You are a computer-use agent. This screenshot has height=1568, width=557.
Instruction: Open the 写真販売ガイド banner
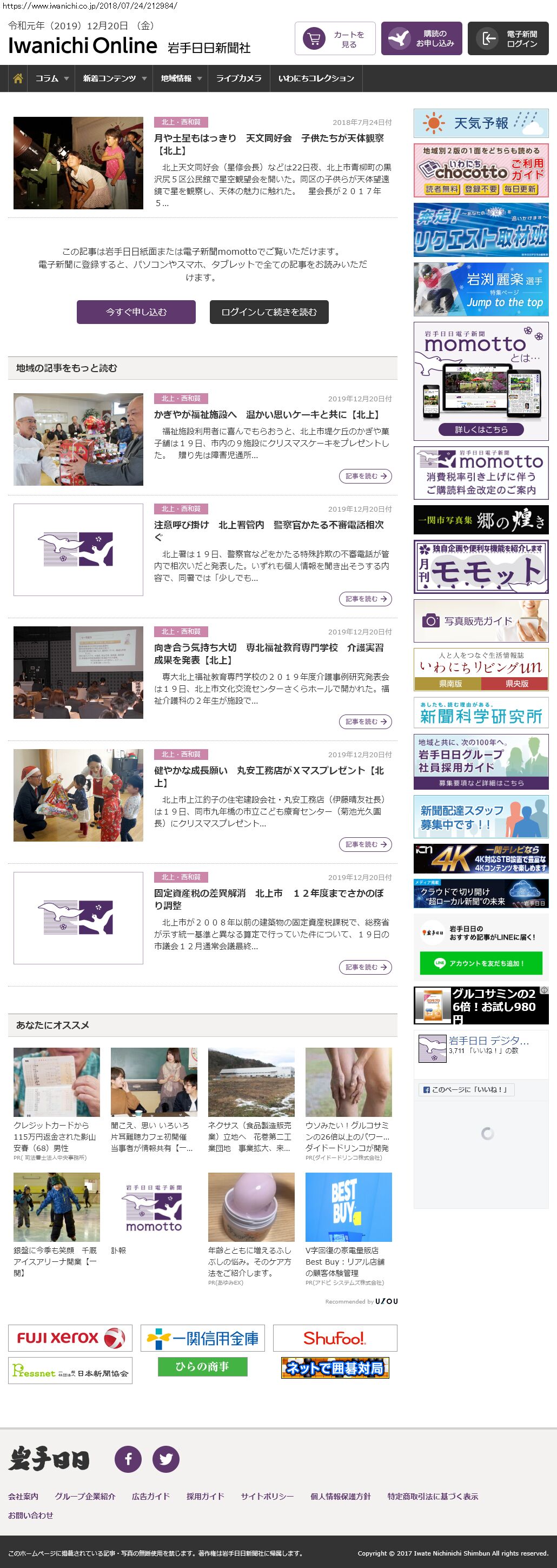(x=481, y=621)
